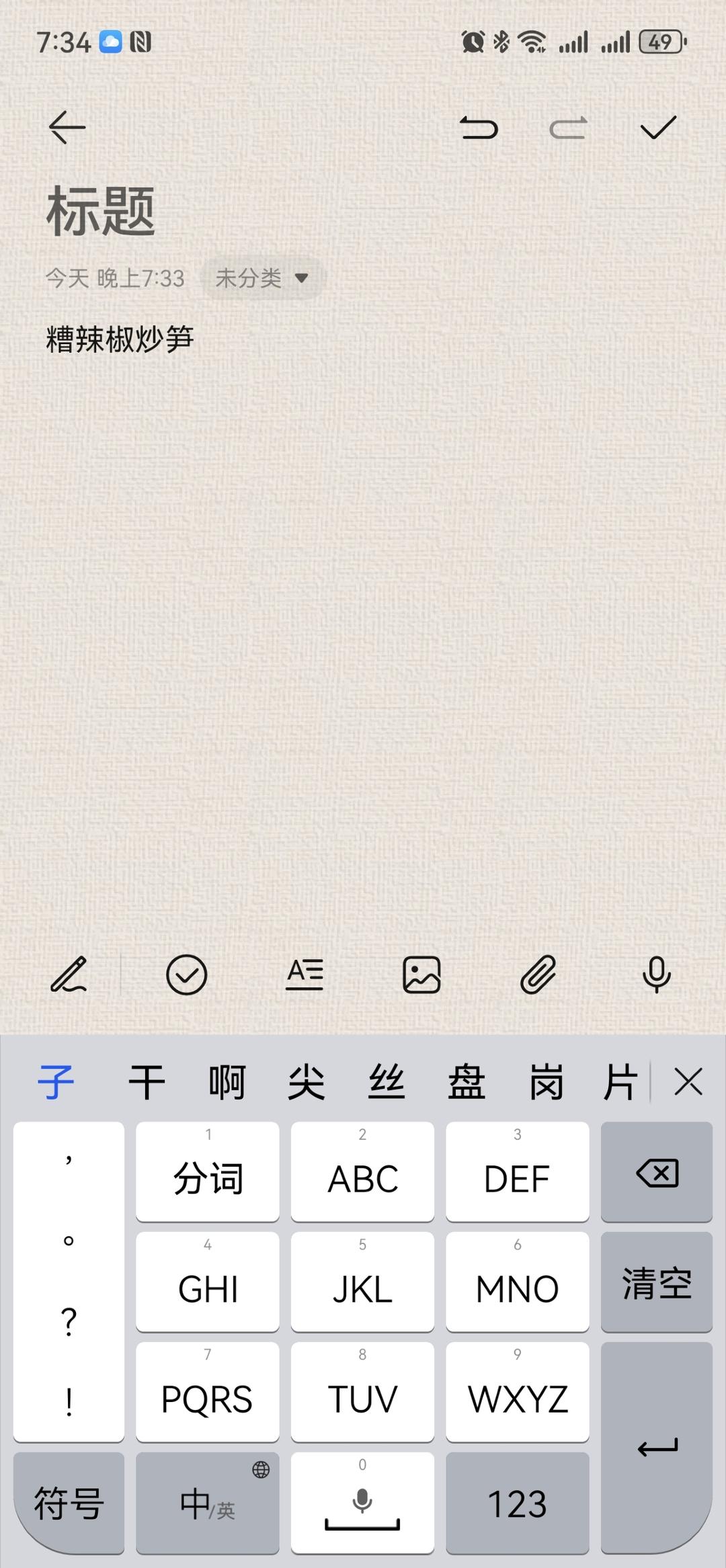
Task: Save the note with the checkmark
Action: coord(658,127)
